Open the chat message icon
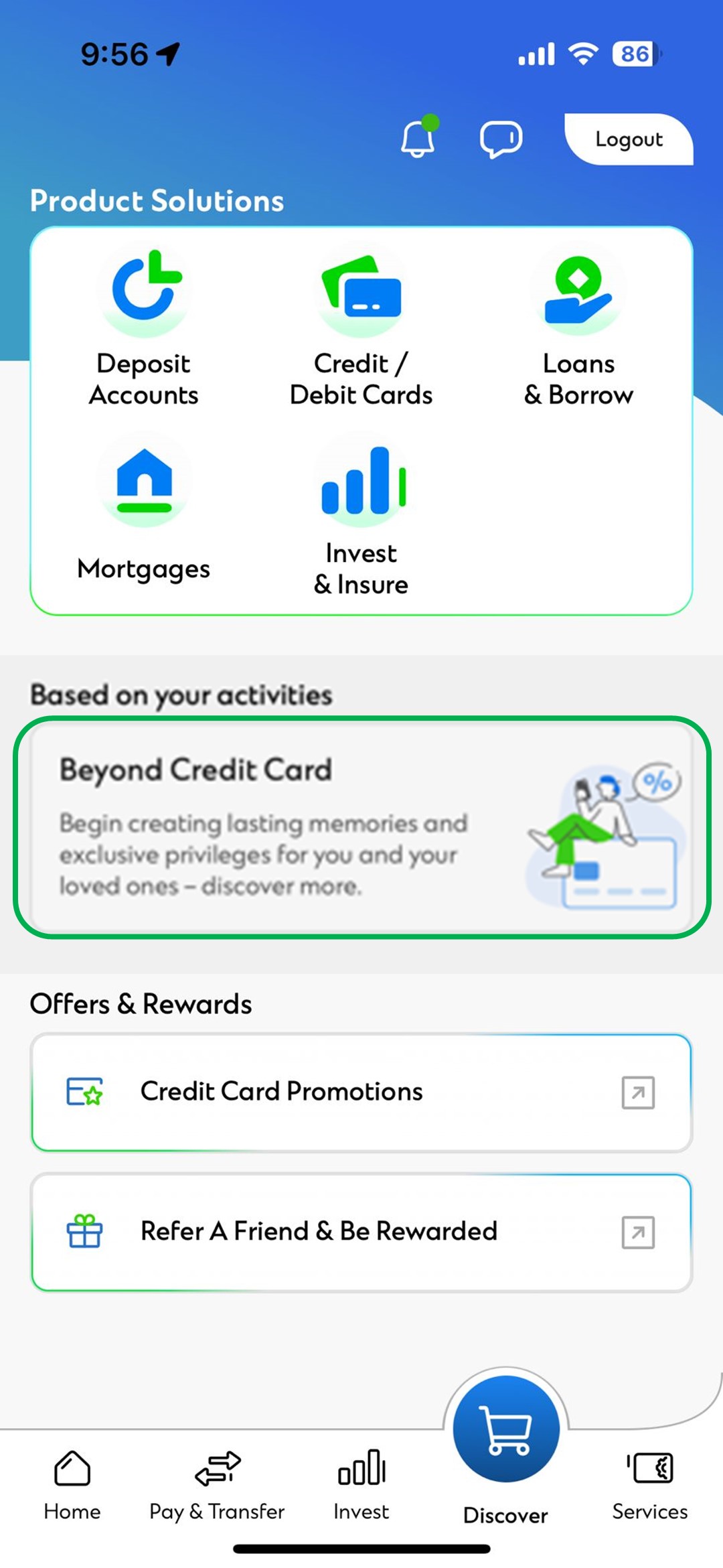The width and height of the screenshot is (723, 1568). (x=501, y=139)
